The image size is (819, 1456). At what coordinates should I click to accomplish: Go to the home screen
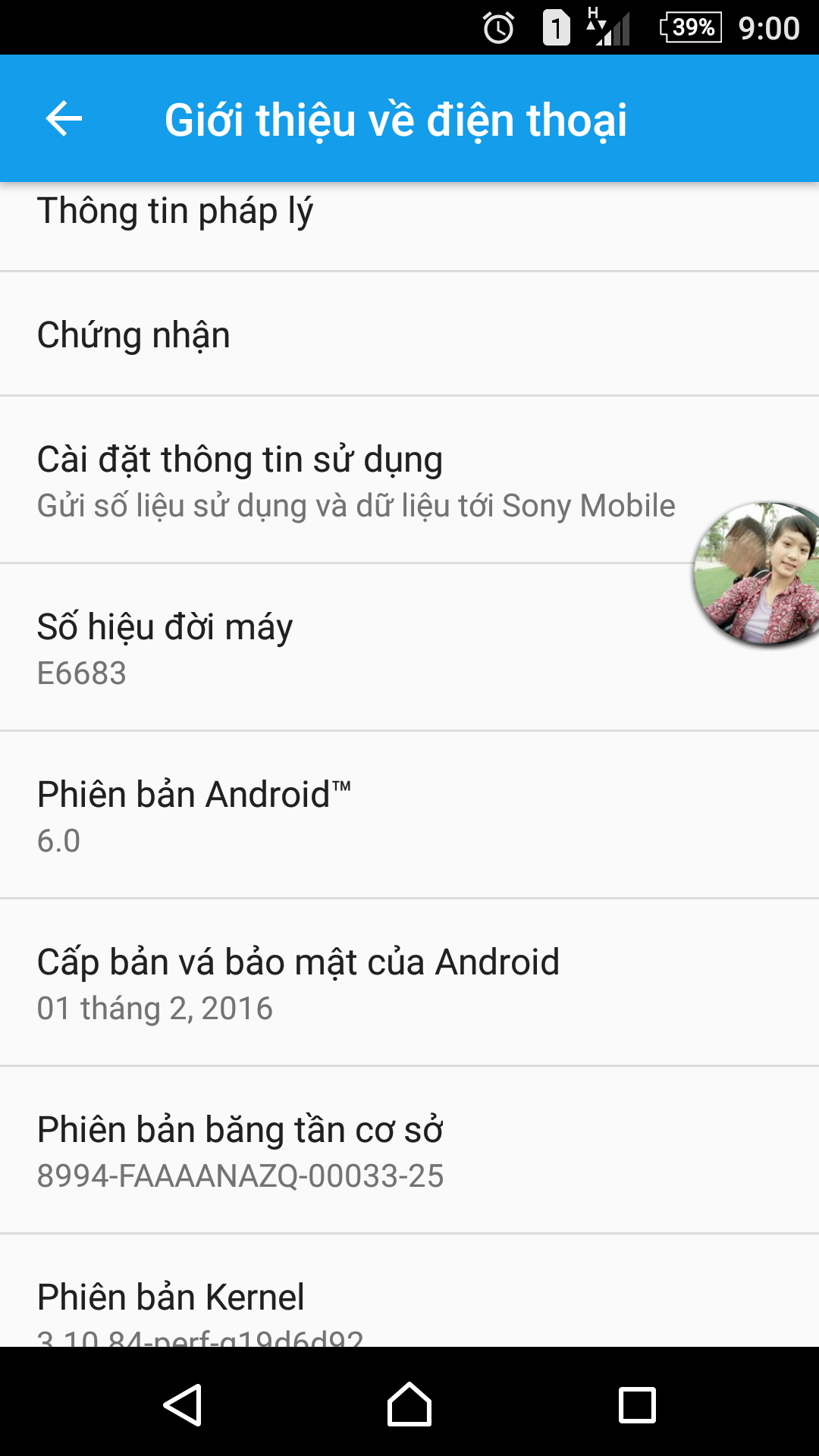click(x=409, y=1404)
